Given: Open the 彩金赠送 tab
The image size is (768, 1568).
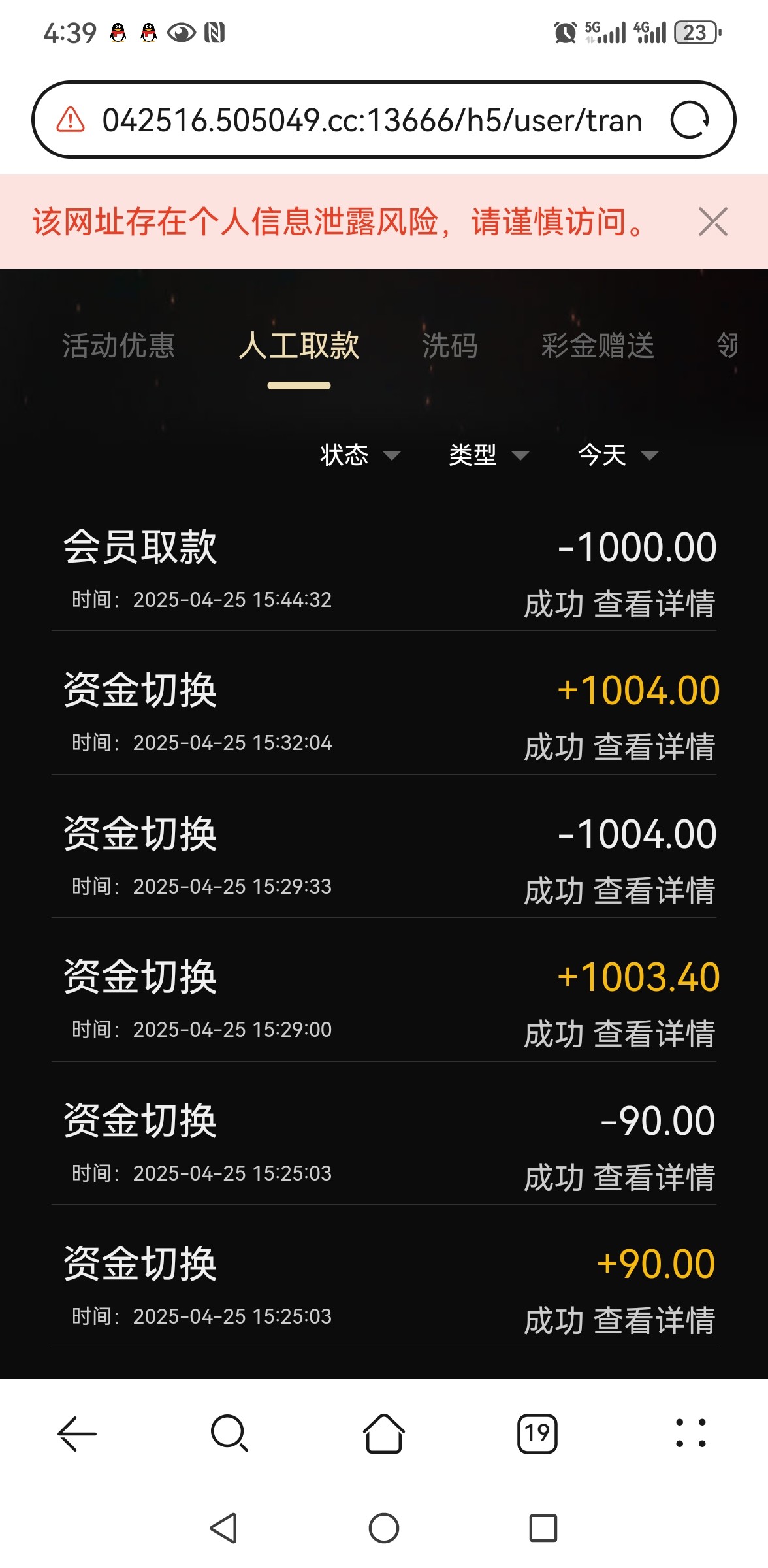Looking at the screenshot, I should click(x=597, y=346).
